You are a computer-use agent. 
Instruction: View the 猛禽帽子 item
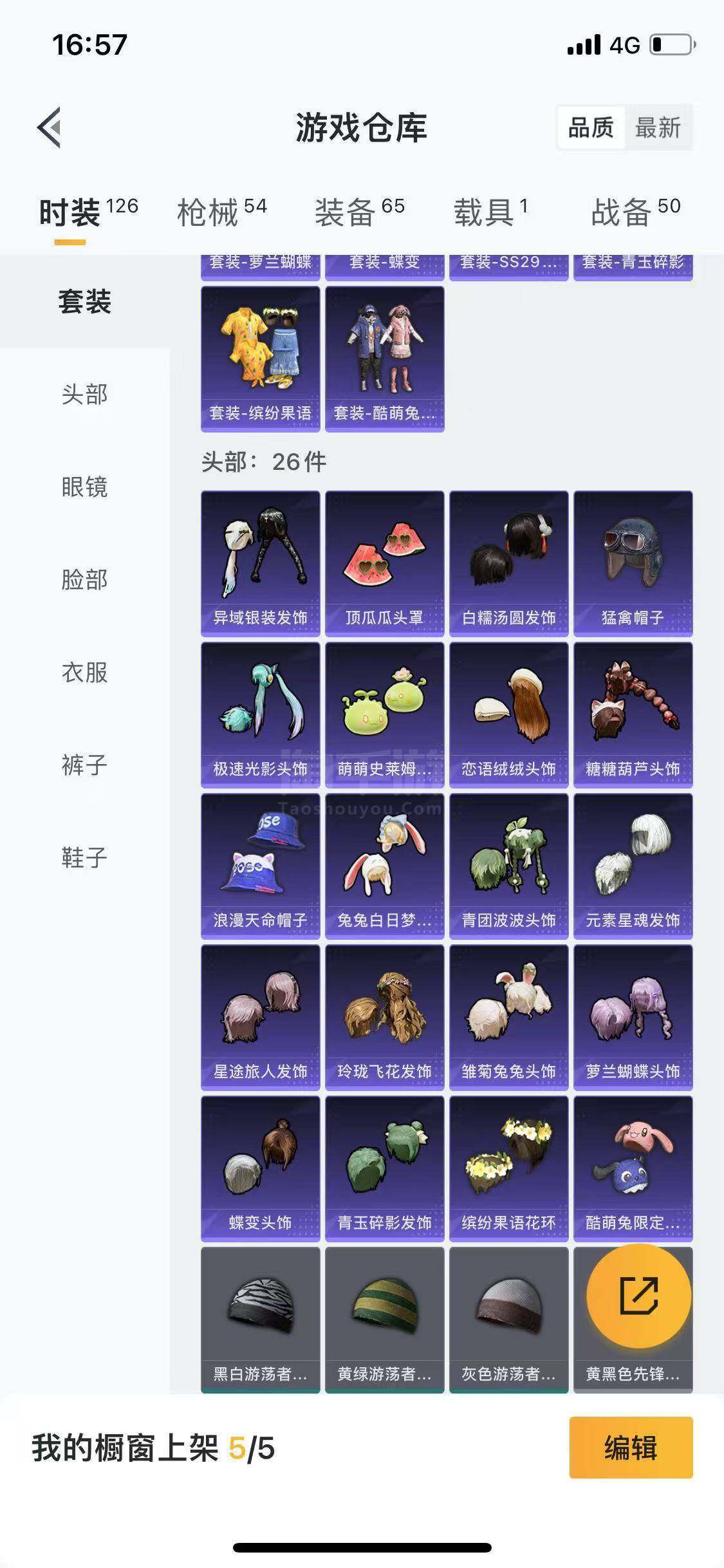tap(633, 563)
